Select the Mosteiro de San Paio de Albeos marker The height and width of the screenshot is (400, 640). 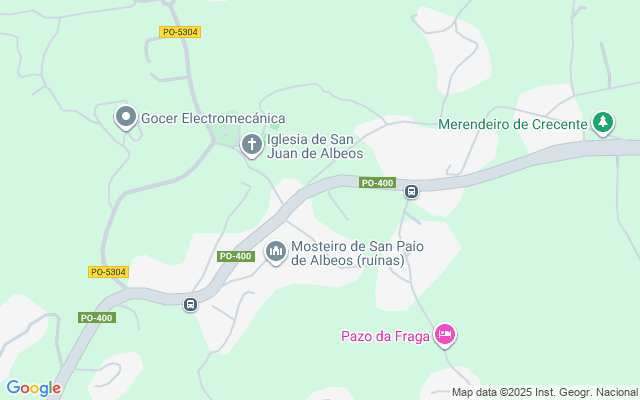(x=275, y=252)
